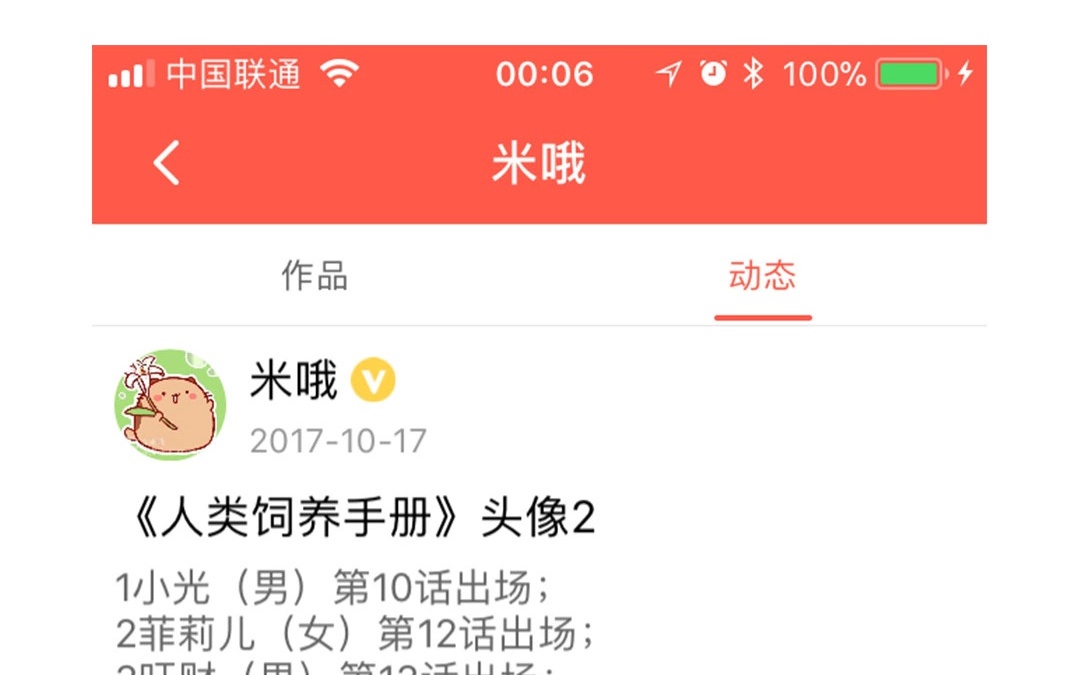
Task: Open 米哦's profile avatar
Action: point(170,404)
